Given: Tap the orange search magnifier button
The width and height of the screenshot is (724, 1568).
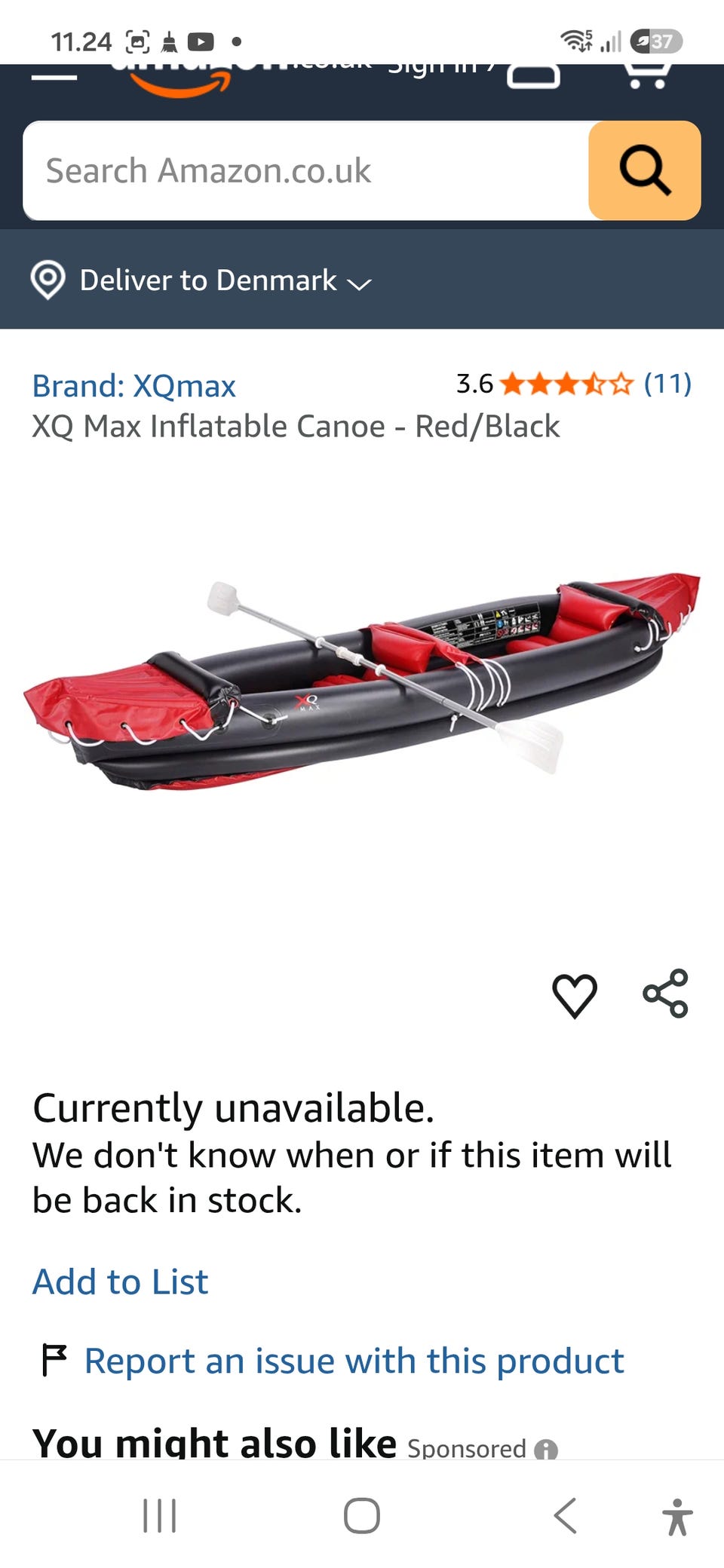Looking at the screenshot, I should (x=644, y=170).
